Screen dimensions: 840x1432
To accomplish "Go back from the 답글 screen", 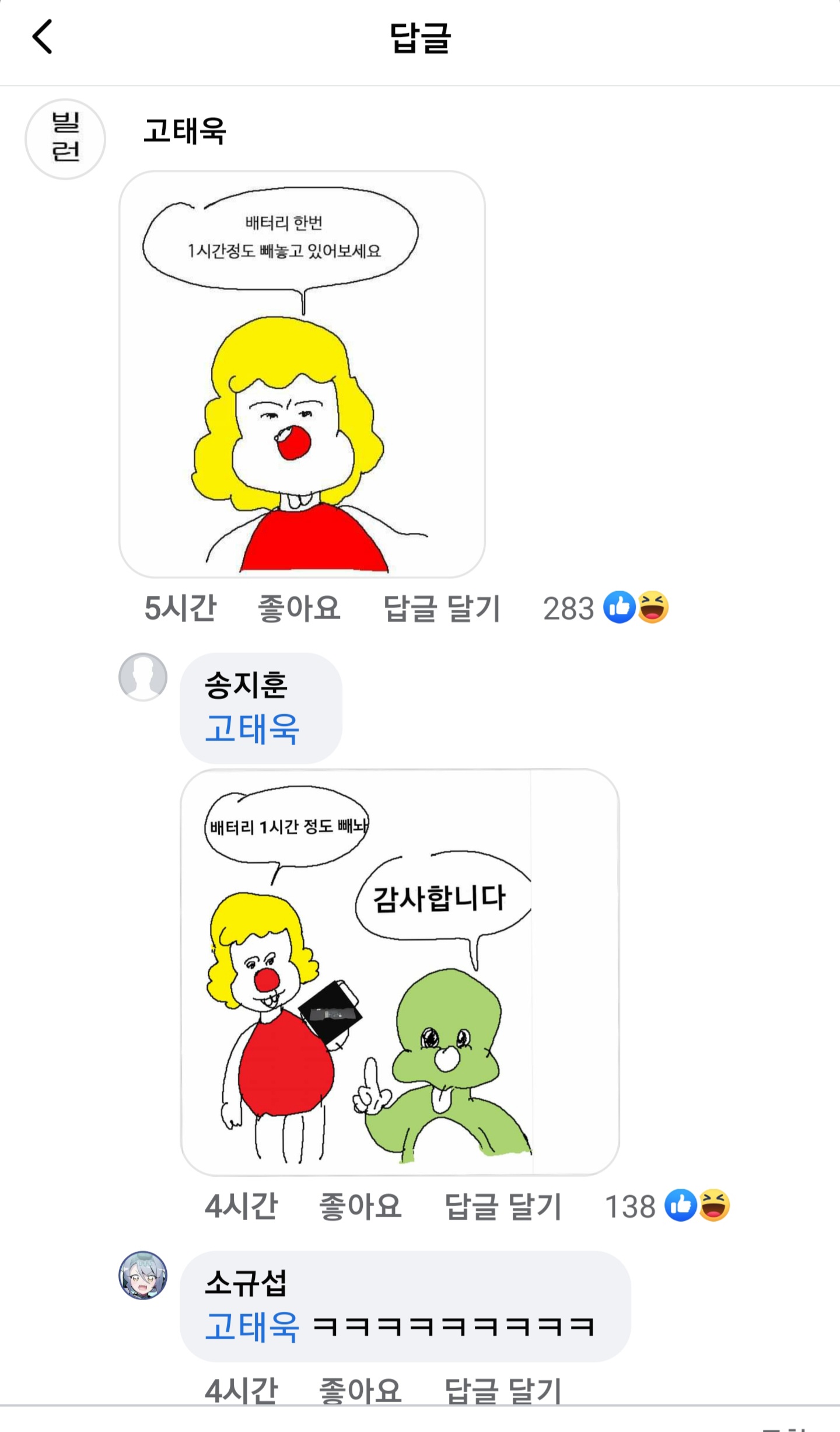I will [x=42, y=37].
